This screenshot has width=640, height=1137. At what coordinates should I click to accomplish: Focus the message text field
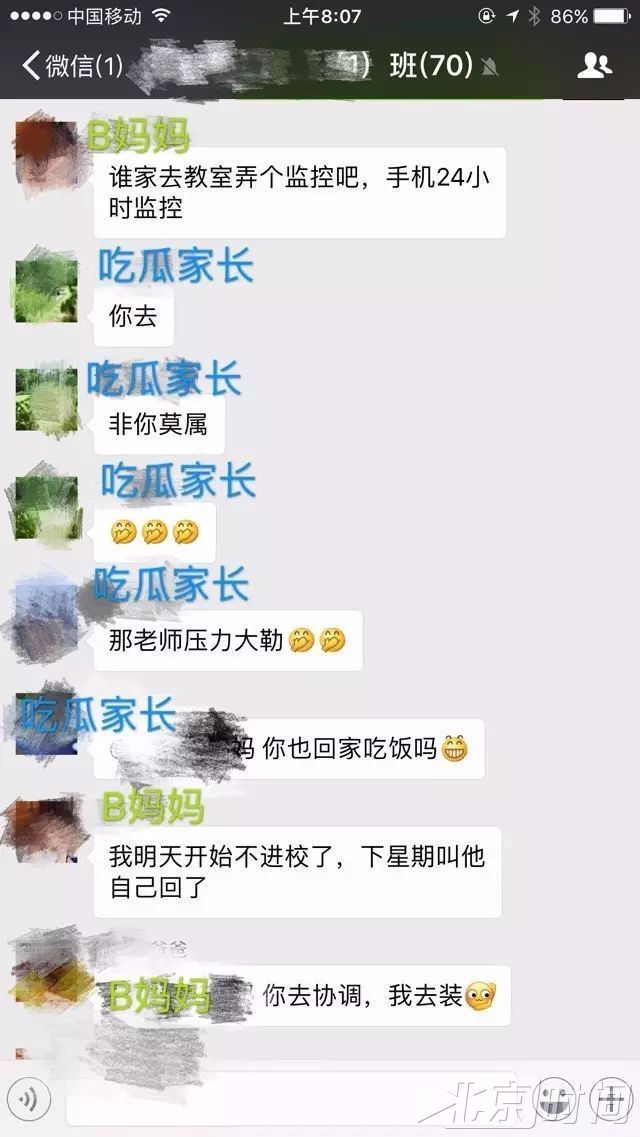pyautogui.click(x=290, y=1099)
